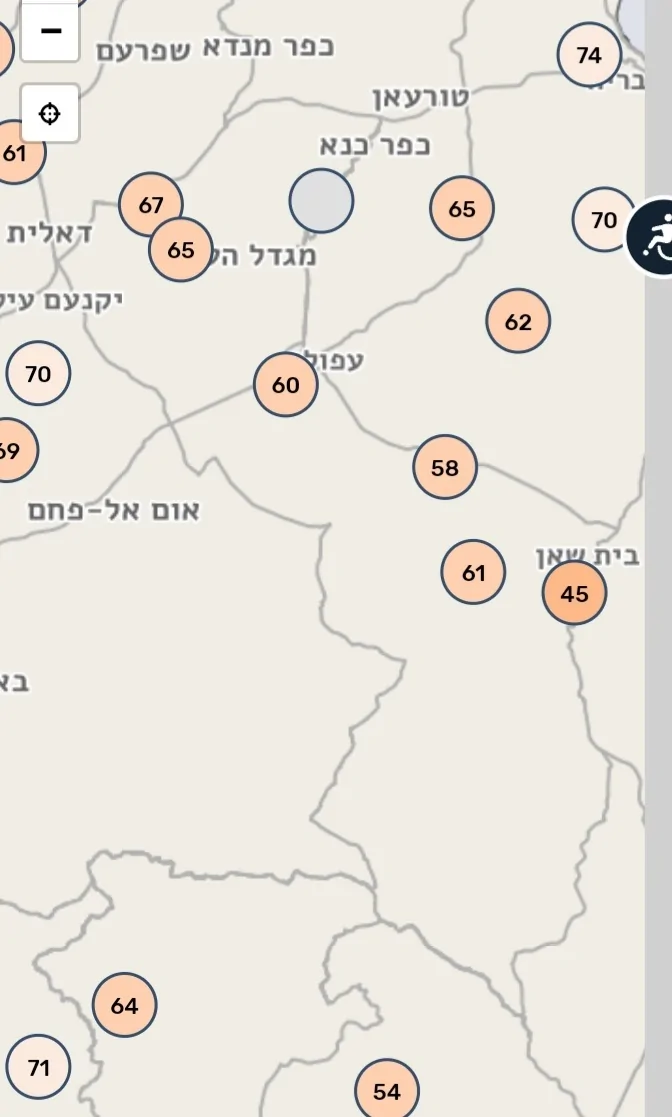Select the marker showing 60
The width and height of the screenshot is (672, 1117).
click(285, 385)
